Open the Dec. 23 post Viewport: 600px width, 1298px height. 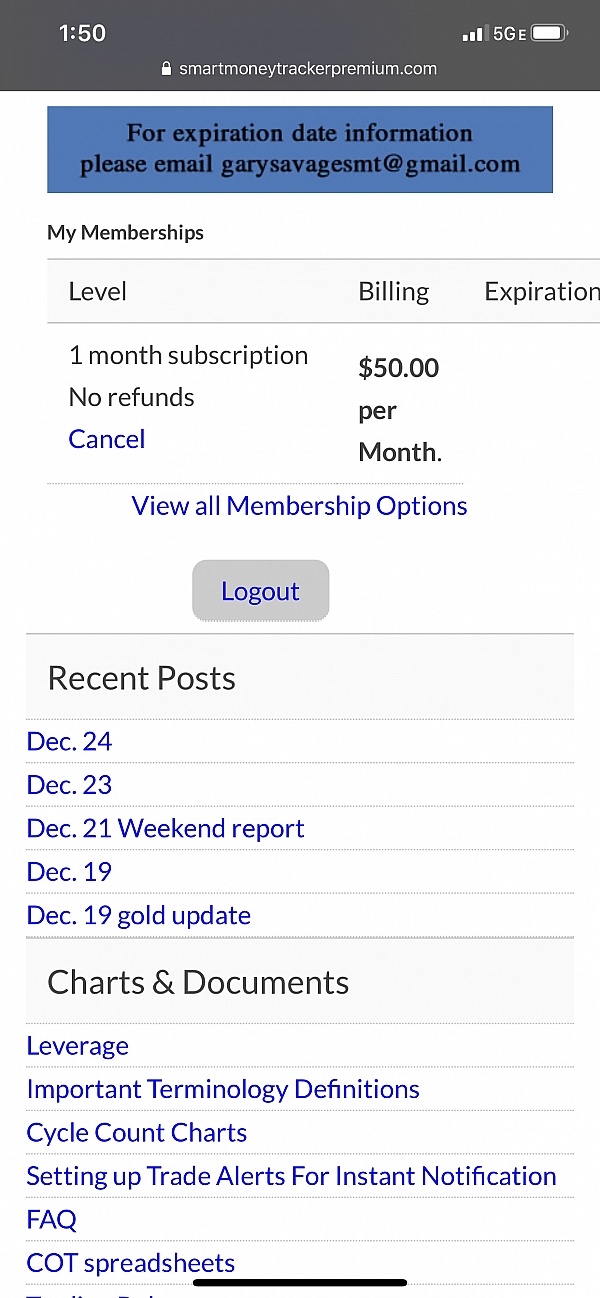click(69, 785)
